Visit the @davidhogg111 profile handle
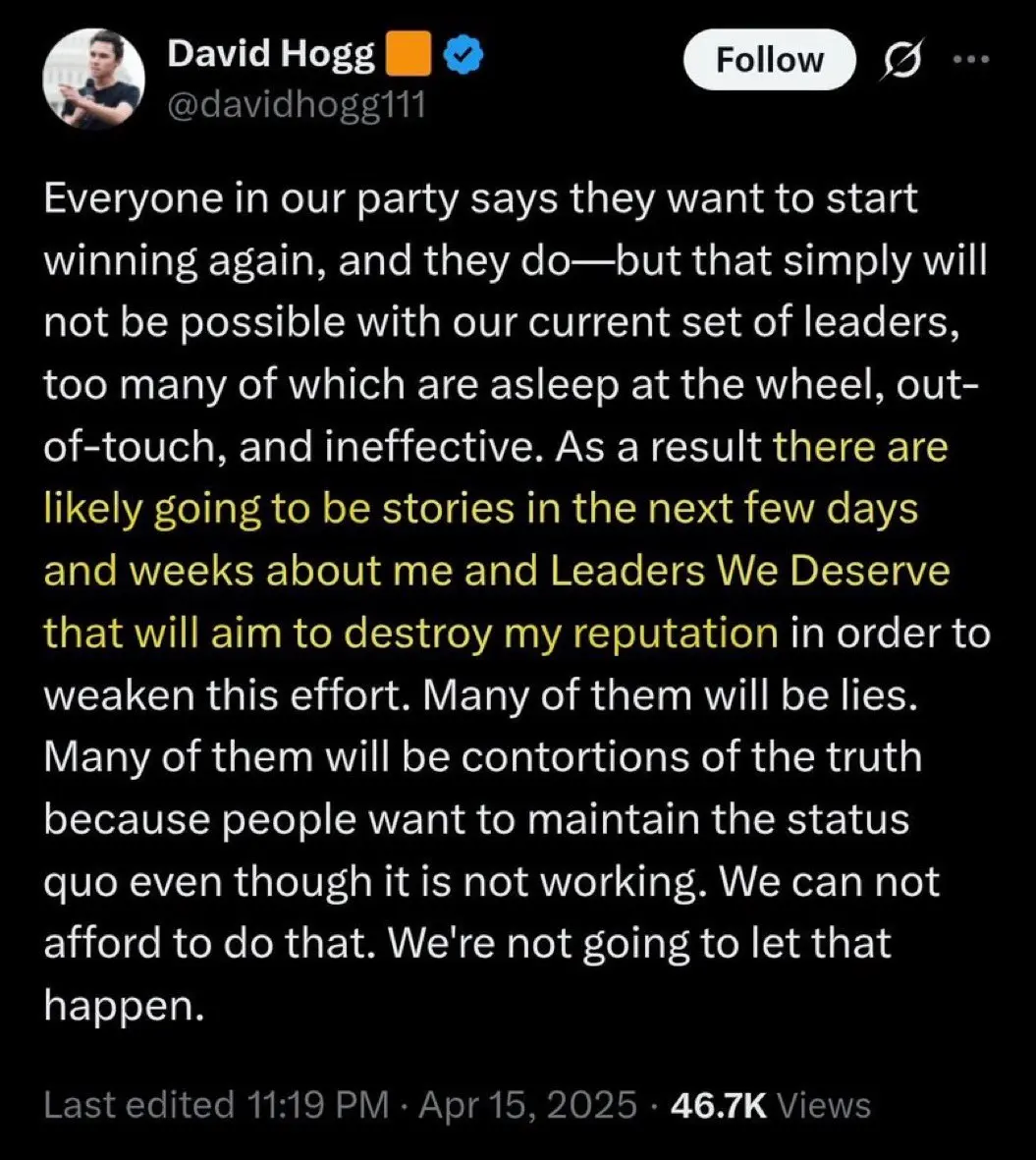The width and height of the screenshot is (1036, 1160). tap(297, 102)
